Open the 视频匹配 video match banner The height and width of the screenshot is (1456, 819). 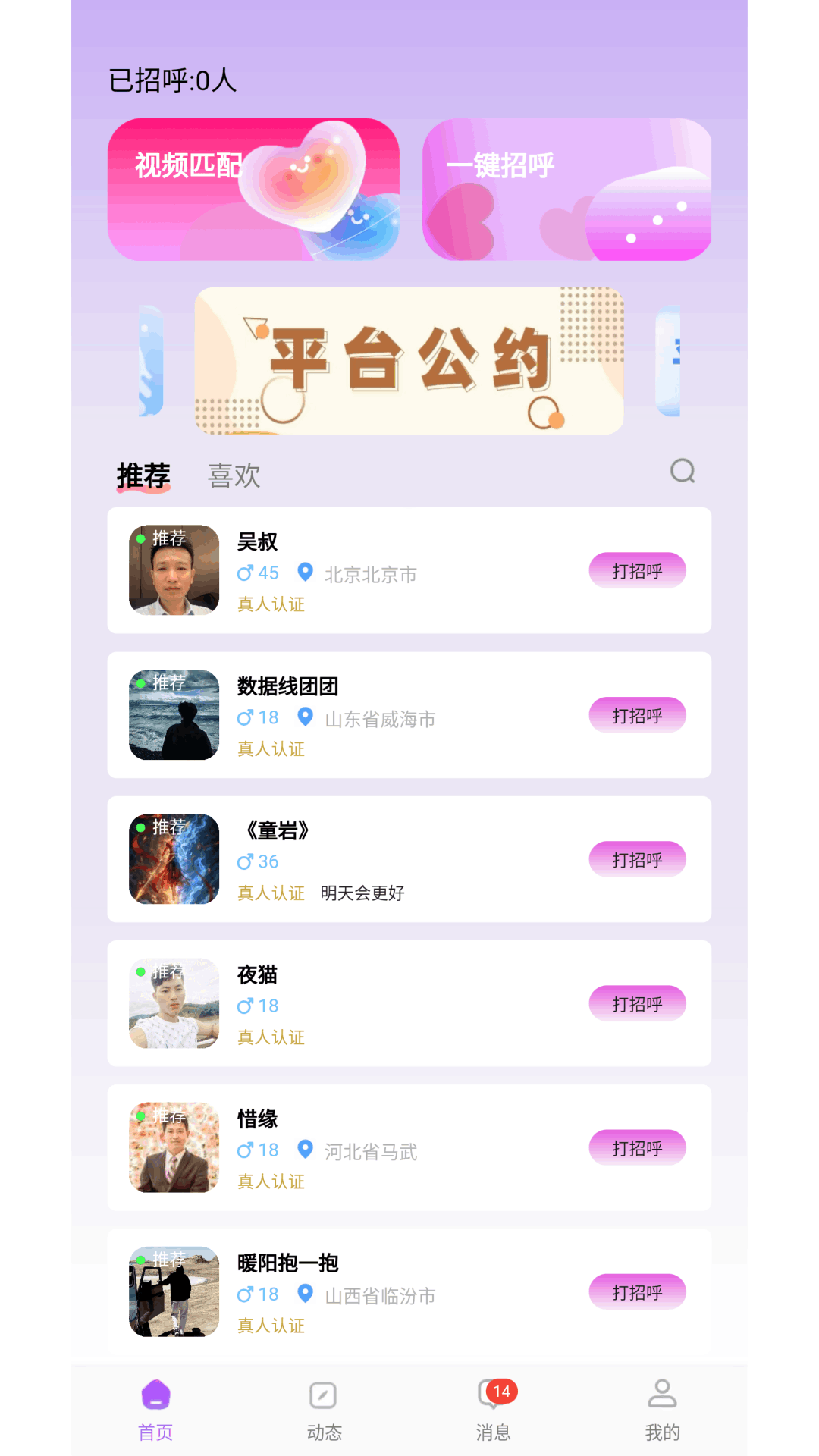point(254,188)
